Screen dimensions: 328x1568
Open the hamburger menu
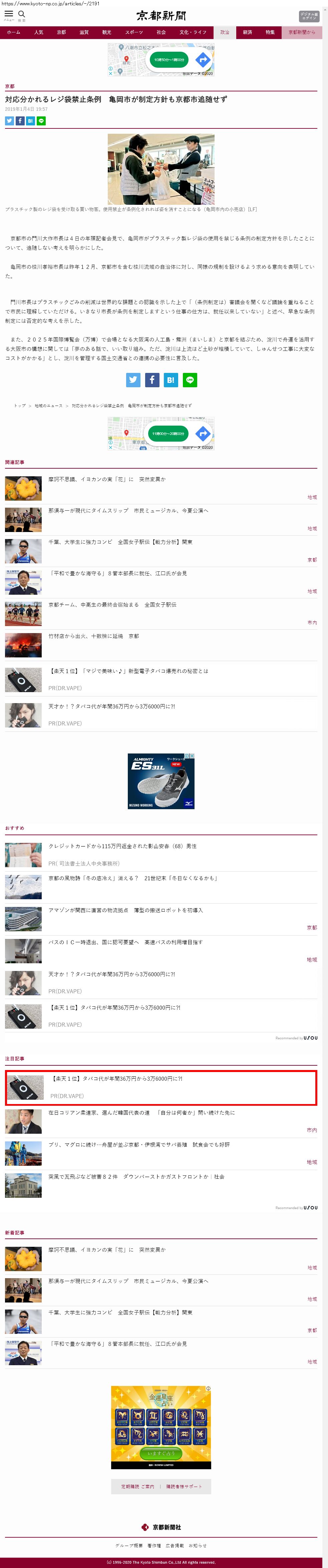pos(9,14)
